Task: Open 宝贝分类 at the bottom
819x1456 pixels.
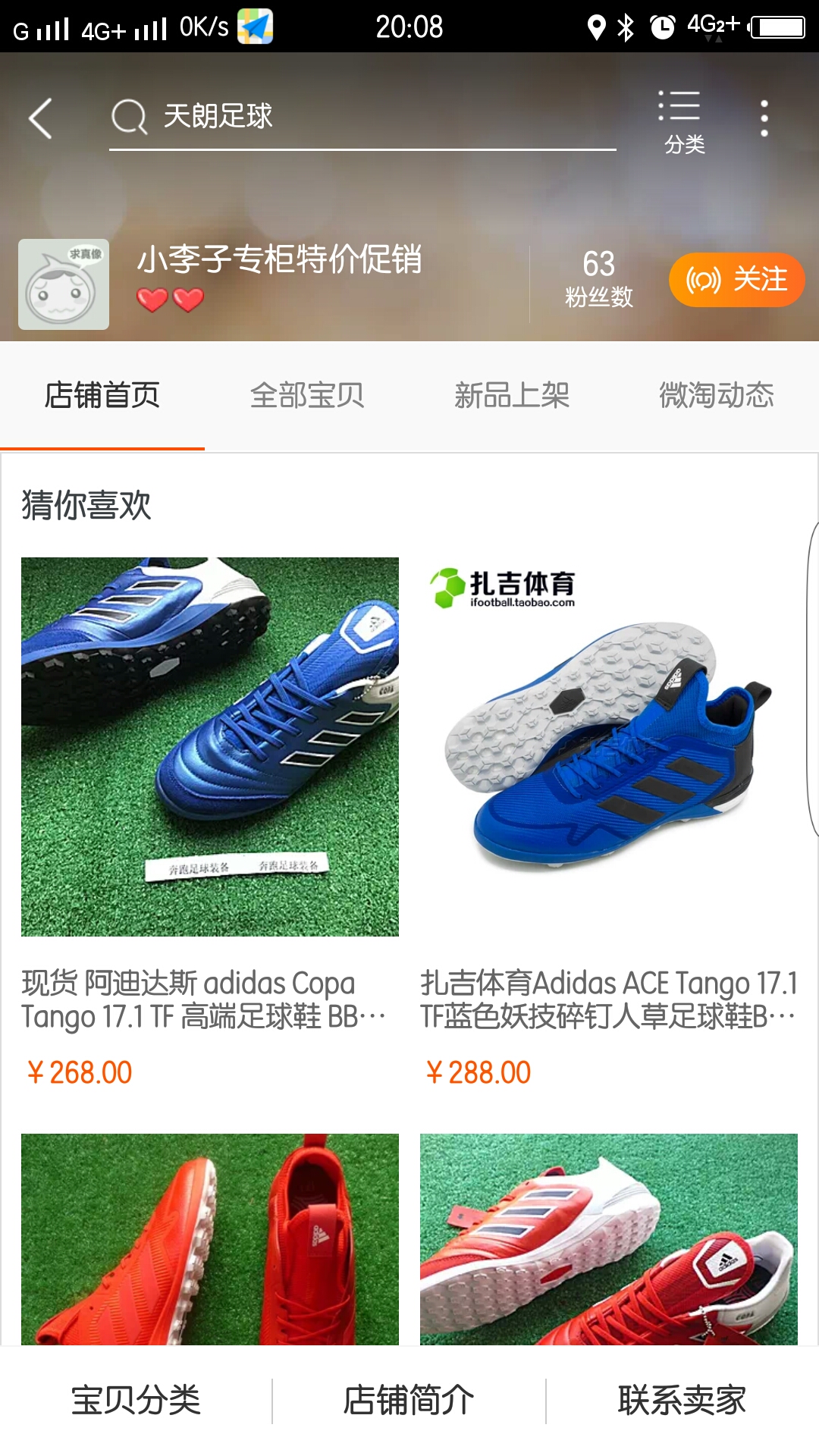Action: tap(136, 1401)
